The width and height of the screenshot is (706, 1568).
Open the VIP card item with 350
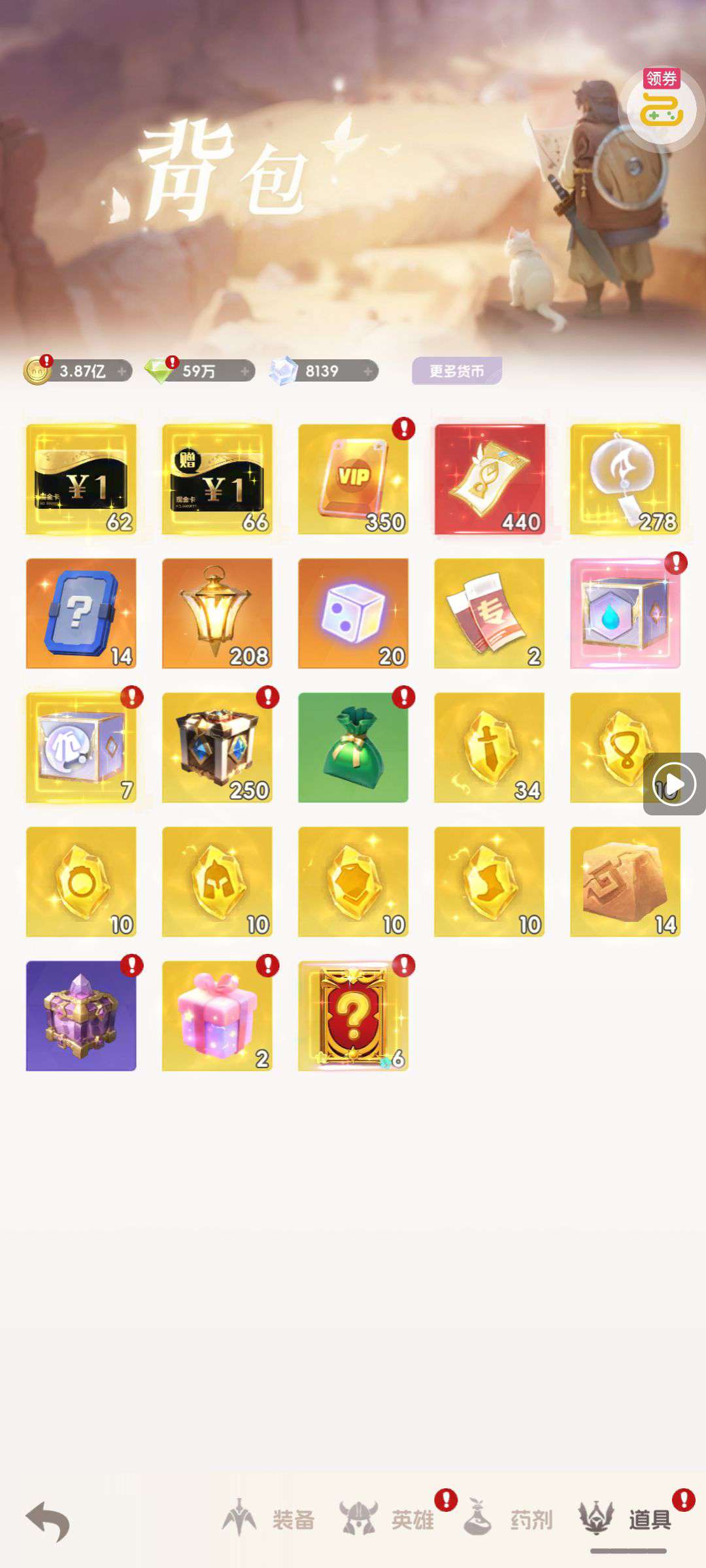tap(353, 479)
